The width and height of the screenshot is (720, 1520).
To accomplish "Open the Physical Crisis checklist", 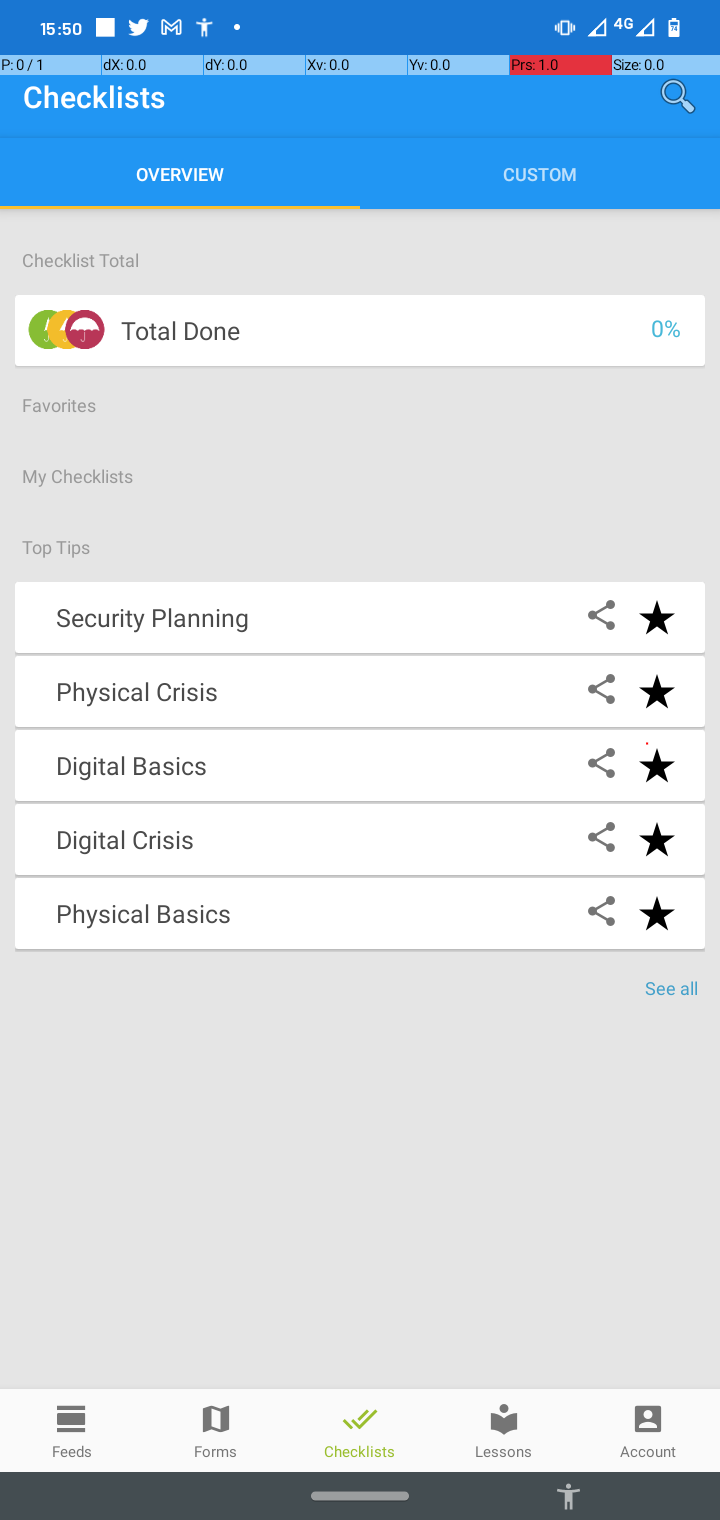I will click(x=360, y=692).
